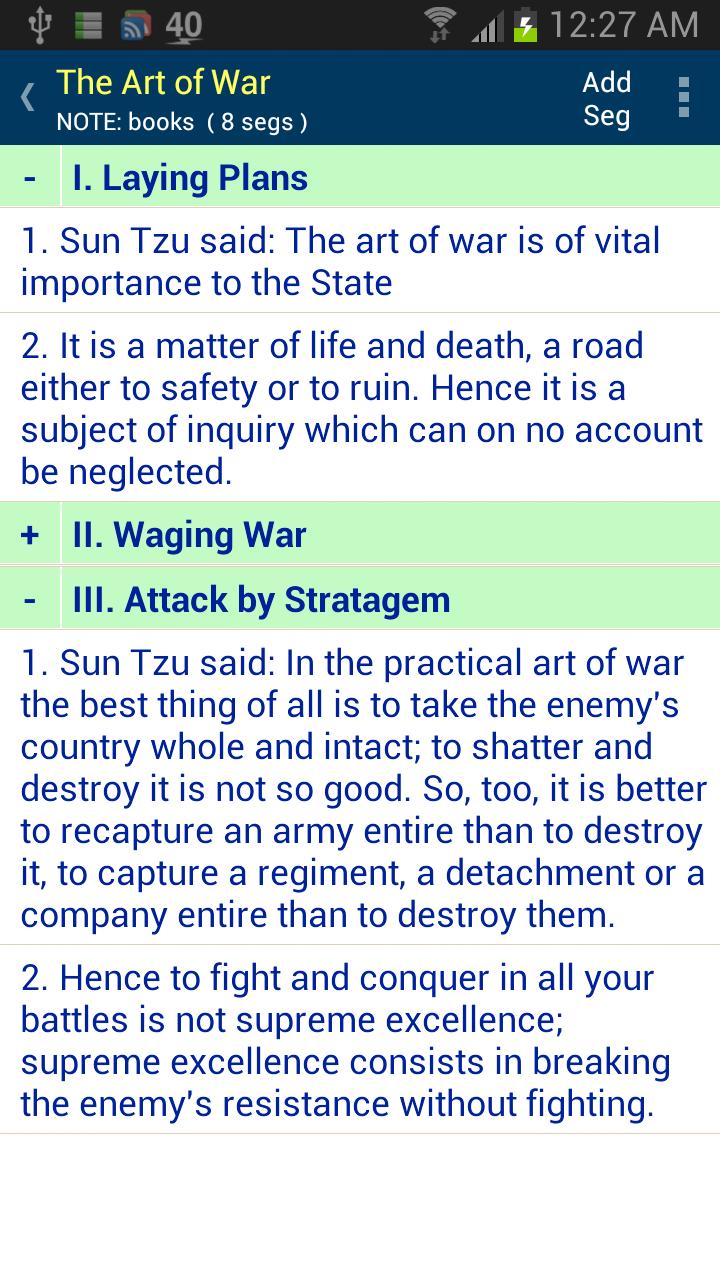720x1280 pixels.
Task: Go back using the header arrow
Action: coord(27,98)
